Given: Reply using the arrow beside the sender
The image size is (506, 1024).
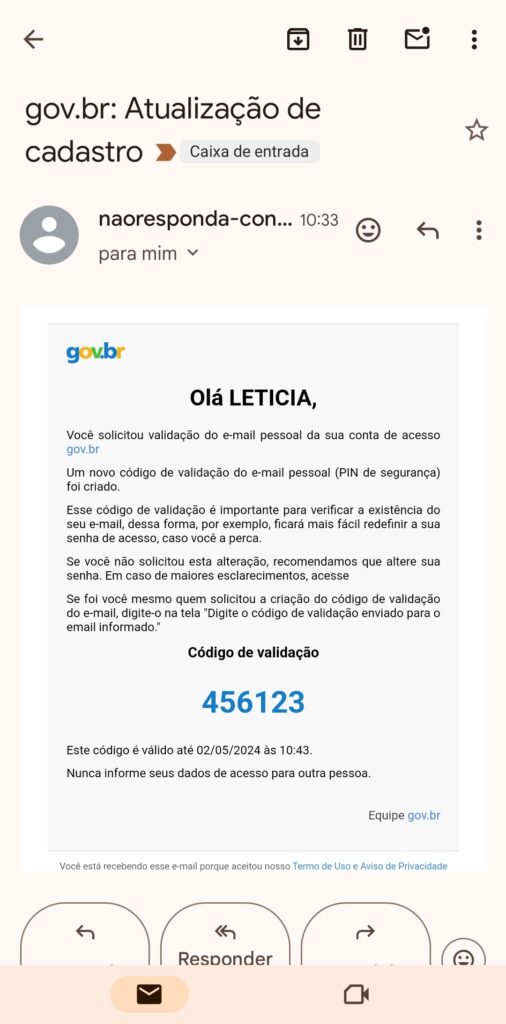Looking at the screenshot, I should click(x=428, y=230).
